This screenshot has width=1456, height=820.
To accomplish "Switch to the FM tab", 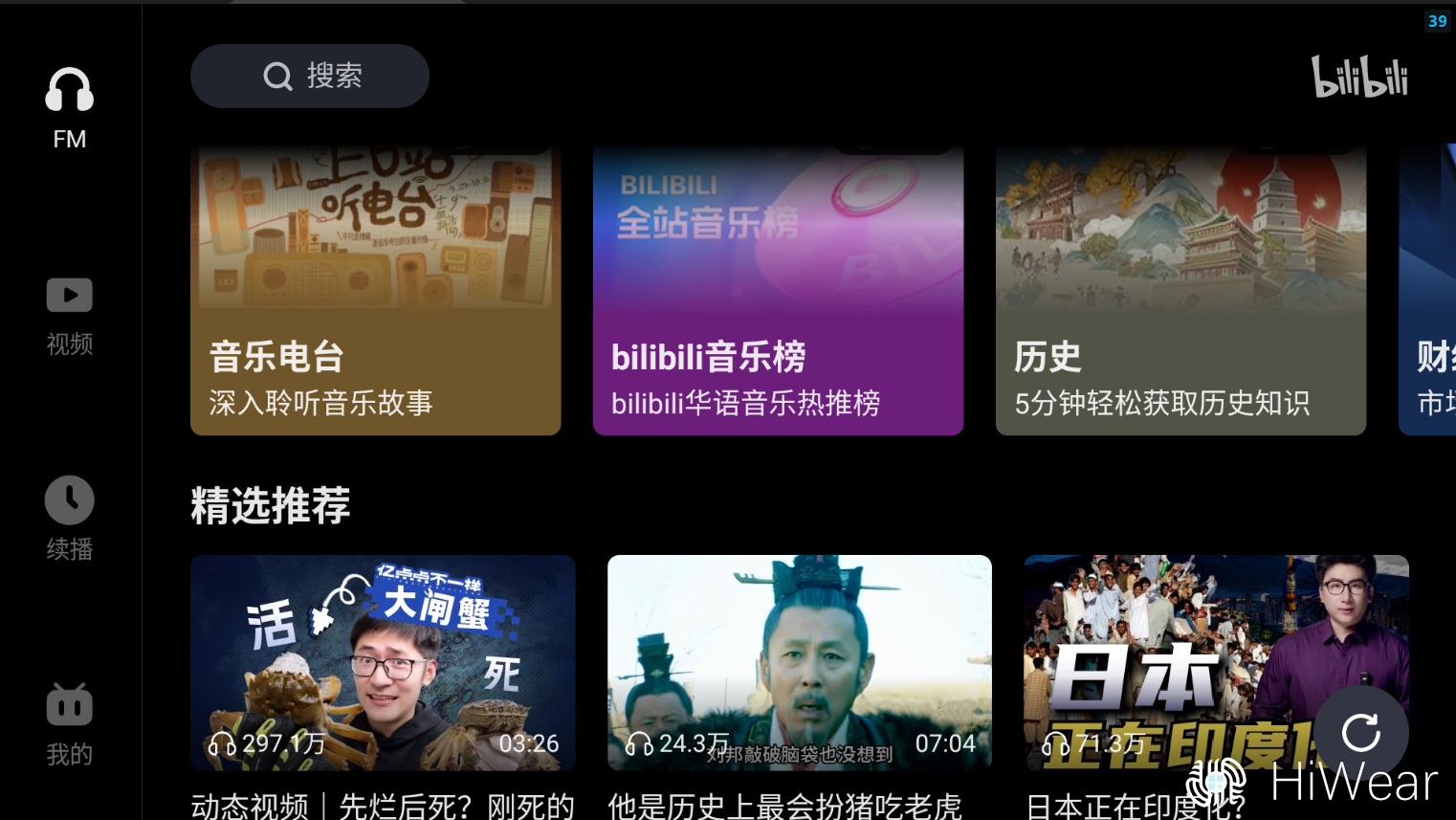I will coord(70,108).
